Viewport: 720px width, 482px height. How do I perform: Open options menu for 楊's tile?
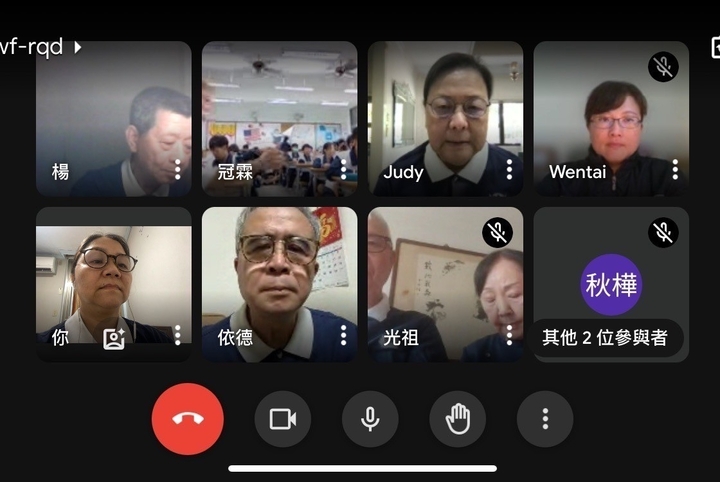coord(177,170)
